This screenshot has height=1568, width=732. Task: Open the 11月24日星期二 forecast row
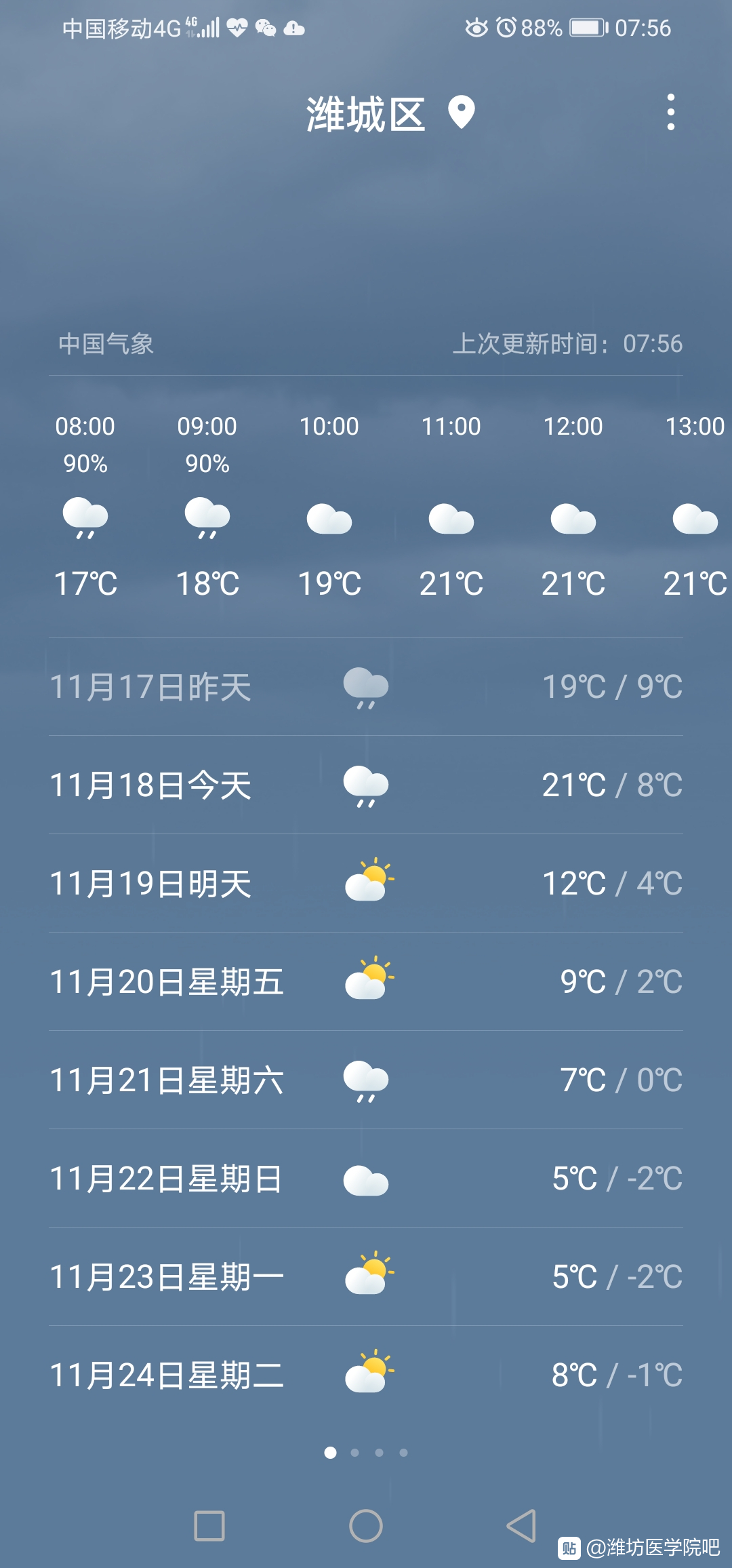click(366, 1375)
